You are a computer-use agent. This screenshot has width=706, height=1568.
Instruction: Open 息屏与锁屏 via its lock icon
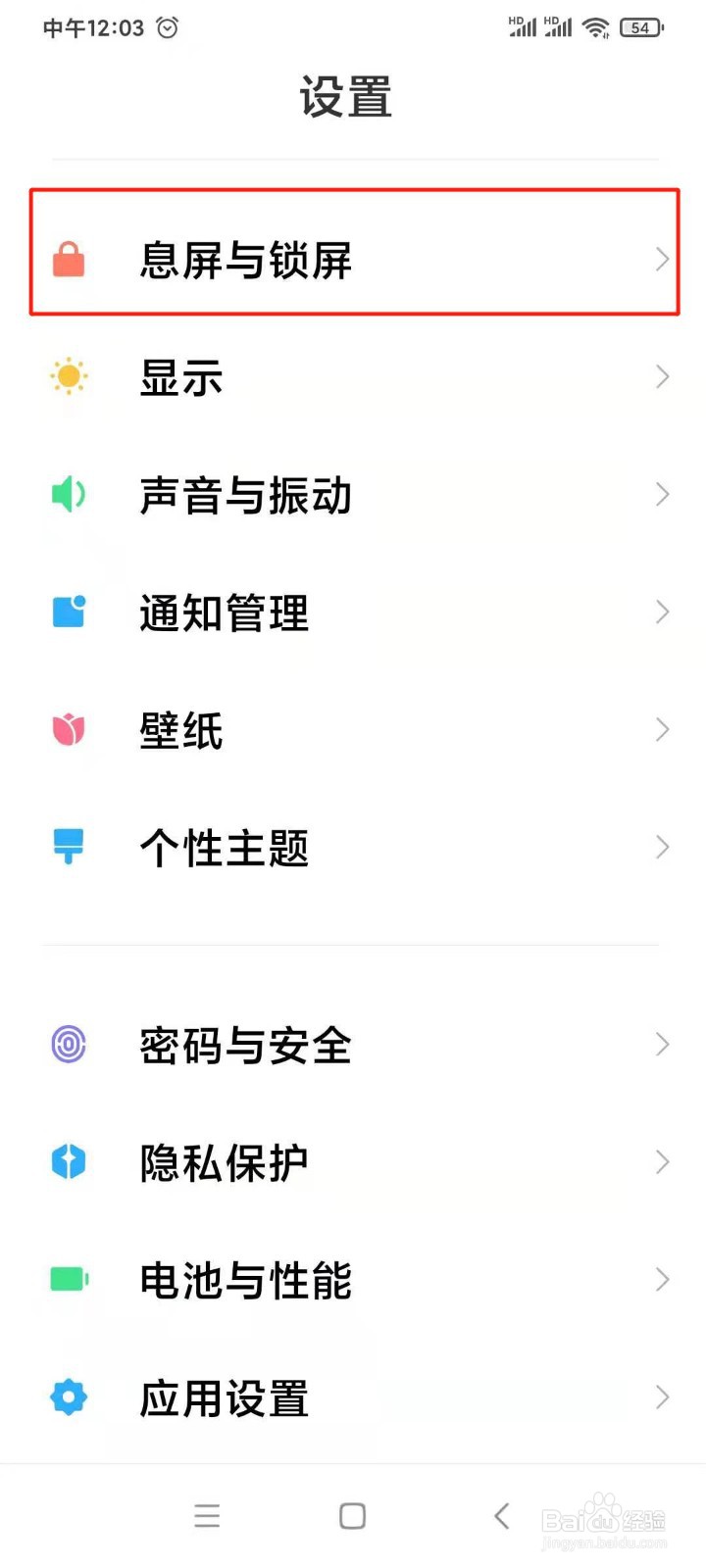[x=67, y=258]
